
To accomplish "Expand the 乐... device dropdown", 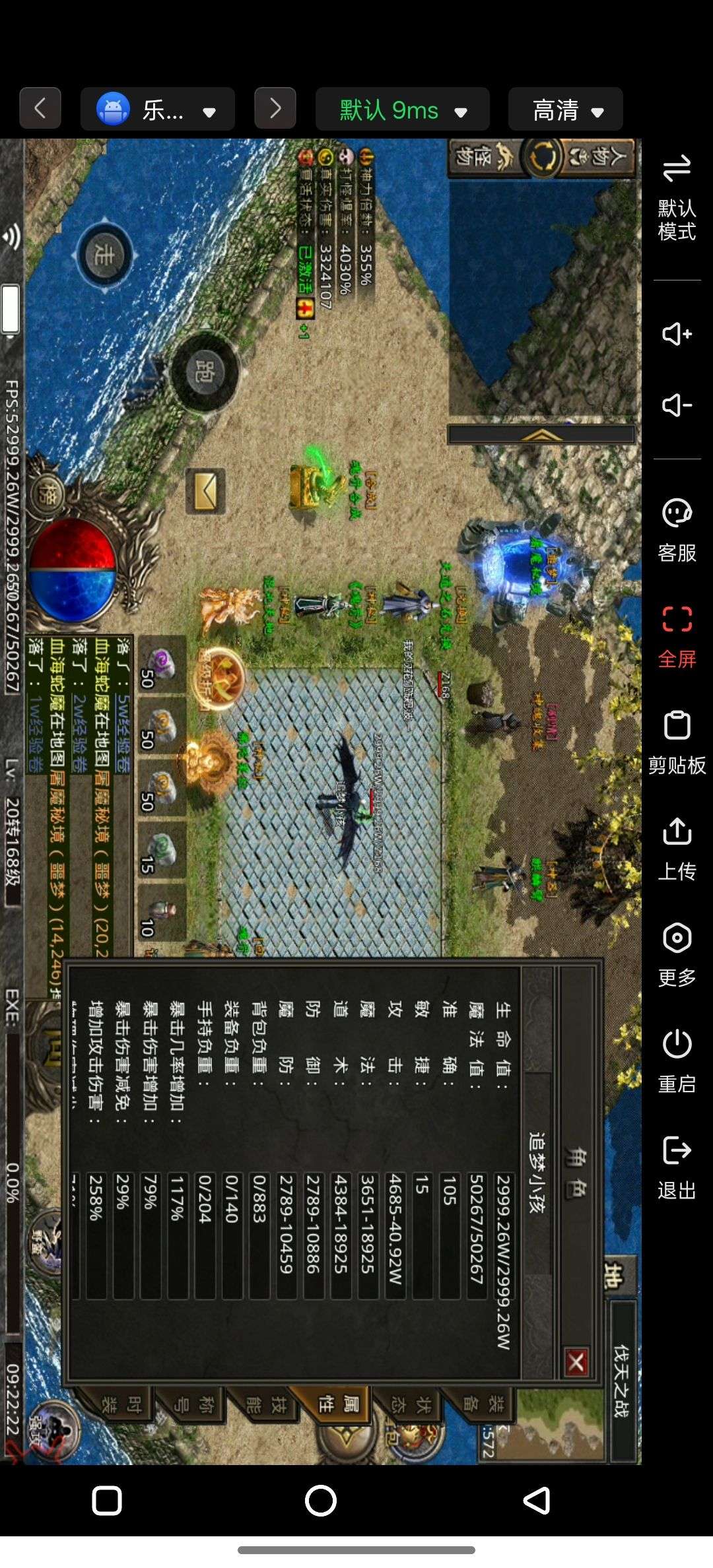I will [x=157, y=110].
